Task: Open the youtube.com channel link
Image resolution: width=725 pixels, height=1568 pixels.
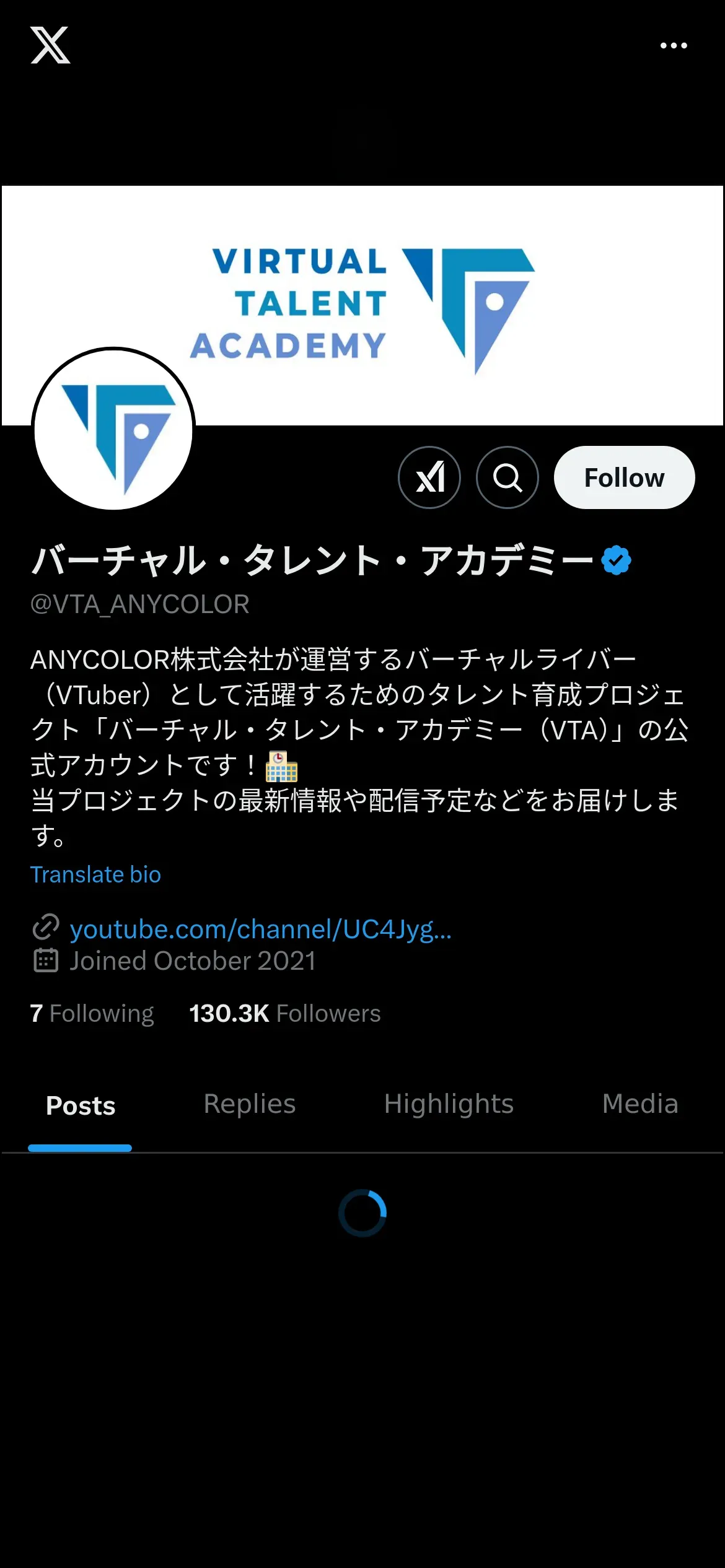Action: pos(260,929)
